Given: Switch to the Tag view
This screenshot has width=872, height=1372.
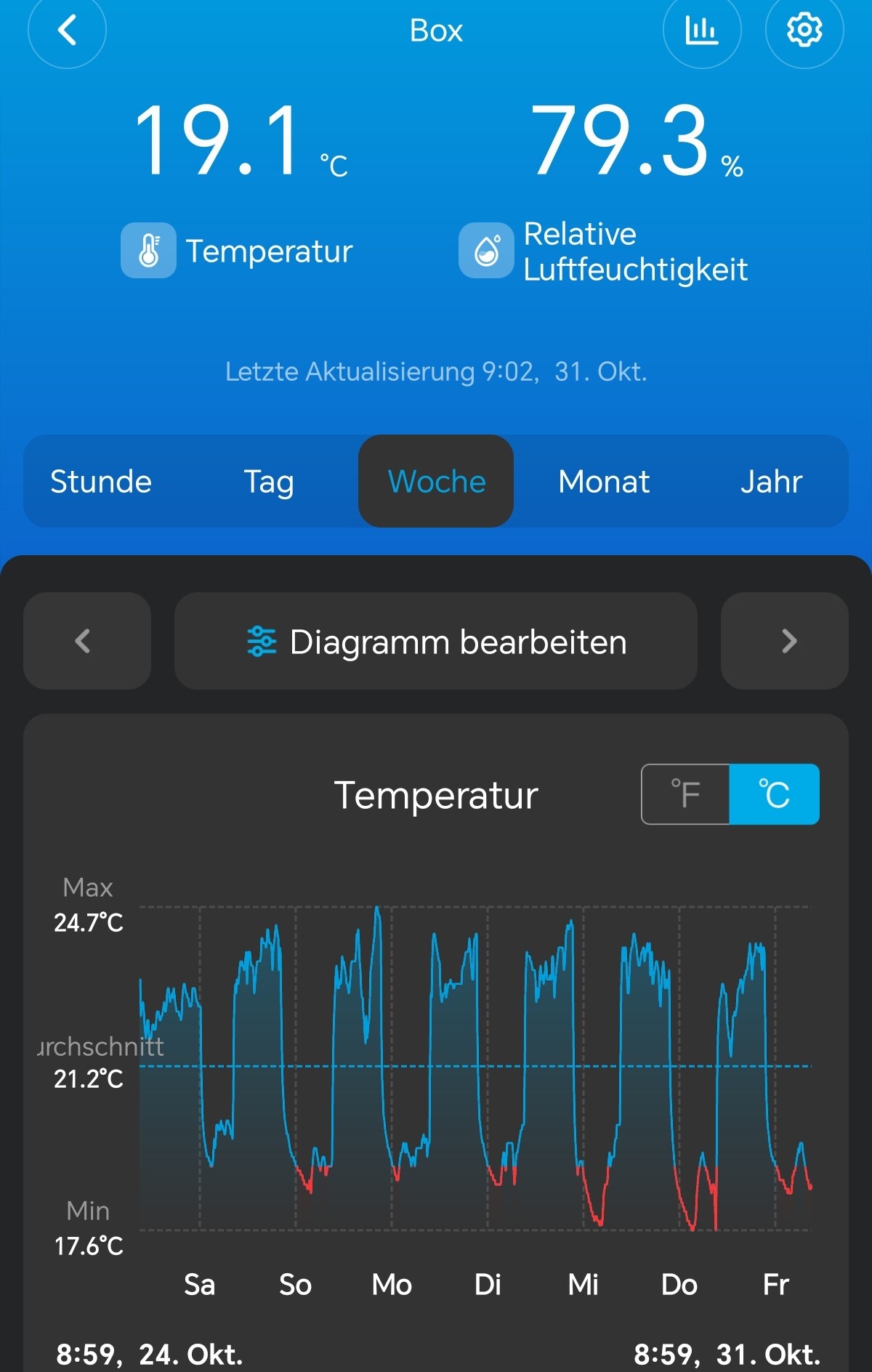Looking at the screenshot, I should (x=268, y=482).
